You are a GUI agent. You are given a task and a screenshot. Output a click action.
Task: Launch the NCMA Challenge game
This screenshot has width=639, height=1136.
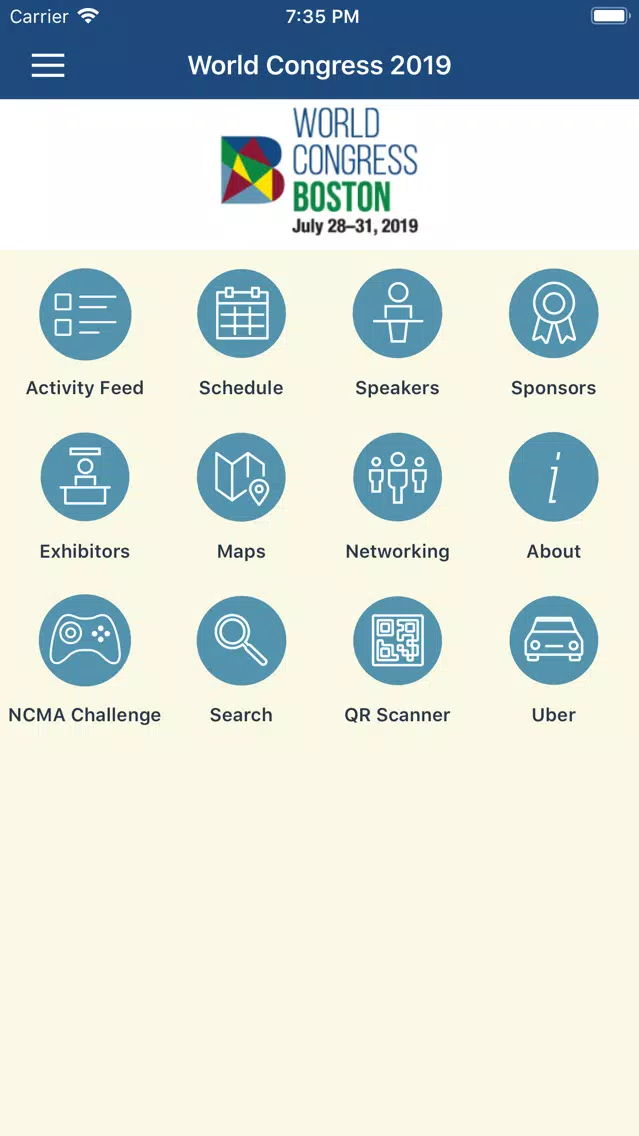[x=85, y=640]
